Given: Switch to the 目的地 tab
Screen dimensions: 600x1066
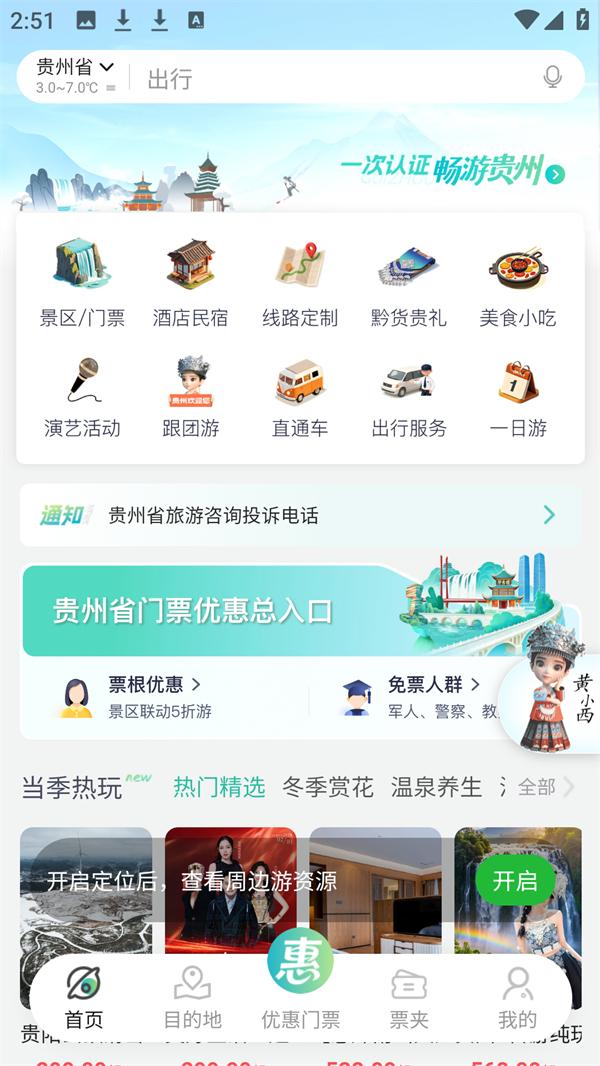Looking at the screenshot, I should [192, 997].
